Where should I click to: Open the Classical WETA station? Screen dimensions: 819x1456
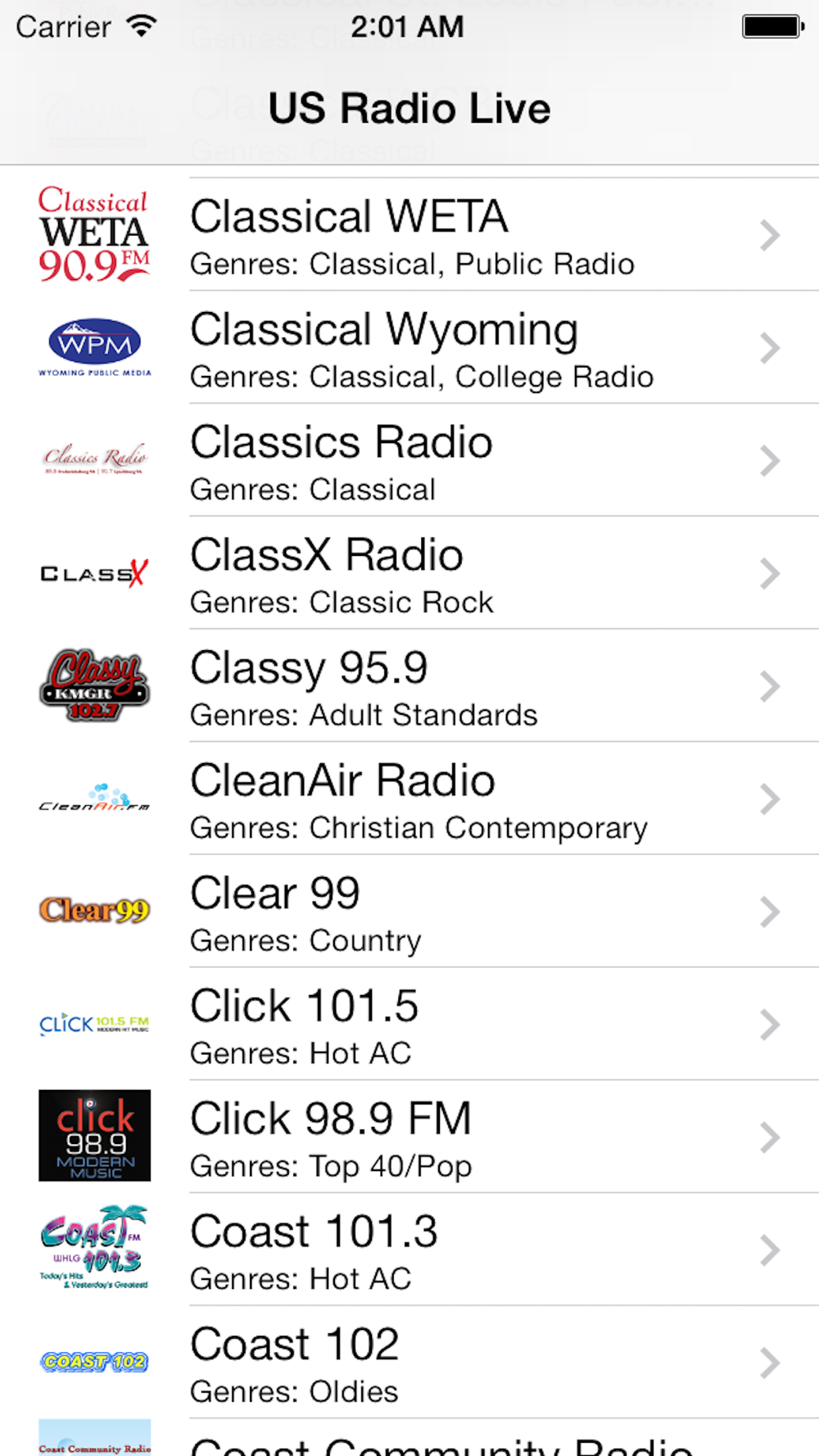coord(409,234)
